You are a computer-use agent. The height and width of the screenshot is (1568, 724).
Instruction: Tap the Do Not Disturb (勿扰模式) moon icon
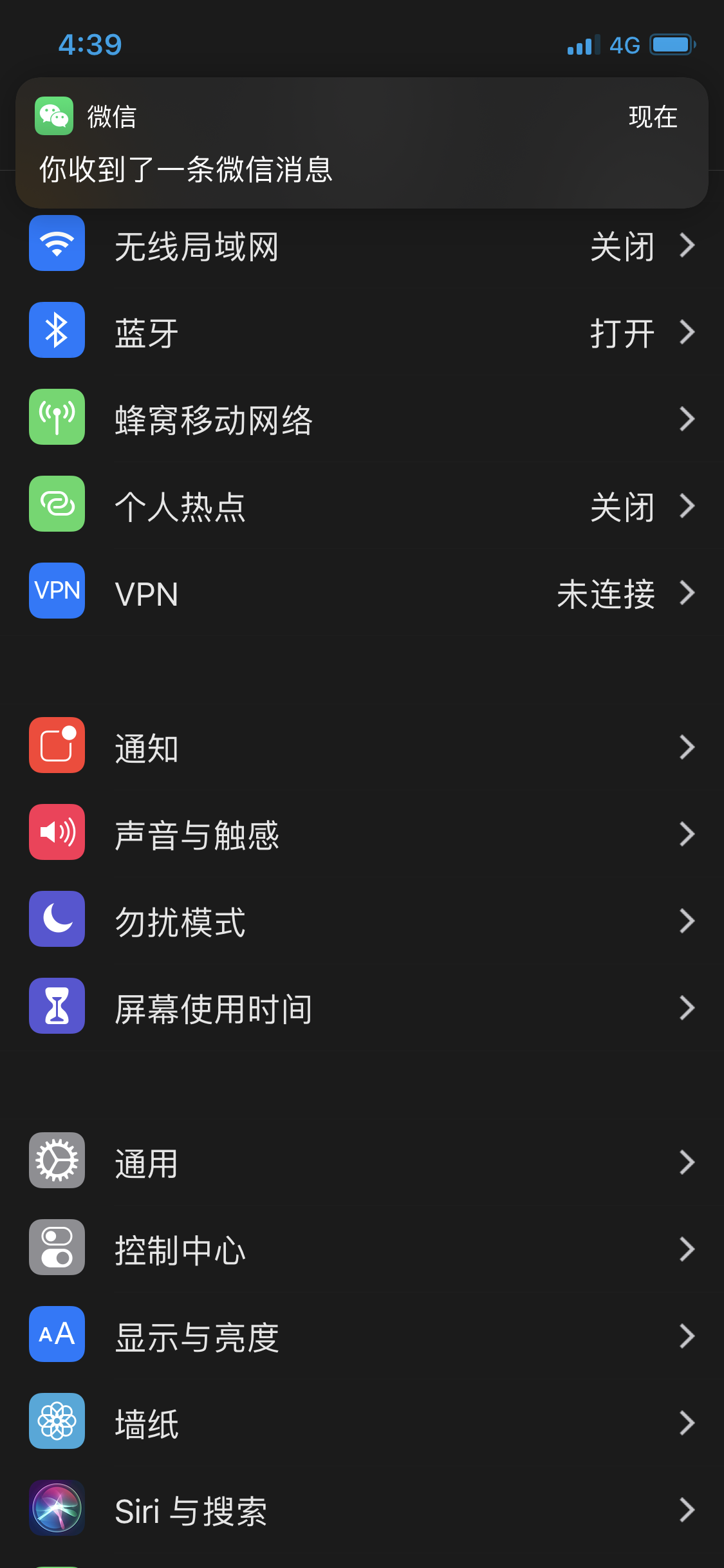click(x=57, y=919)
